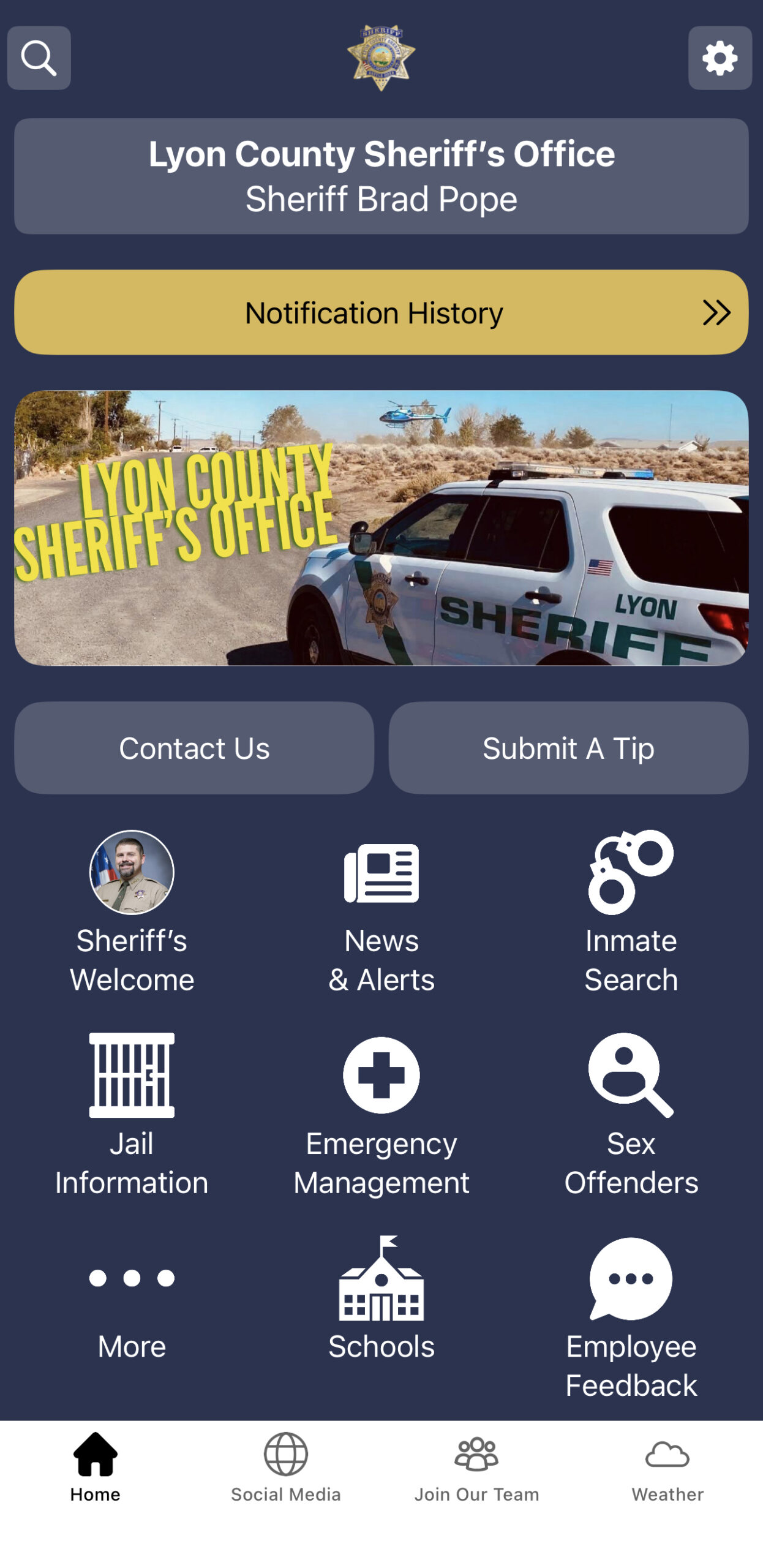Open the Schools section

381,1298
